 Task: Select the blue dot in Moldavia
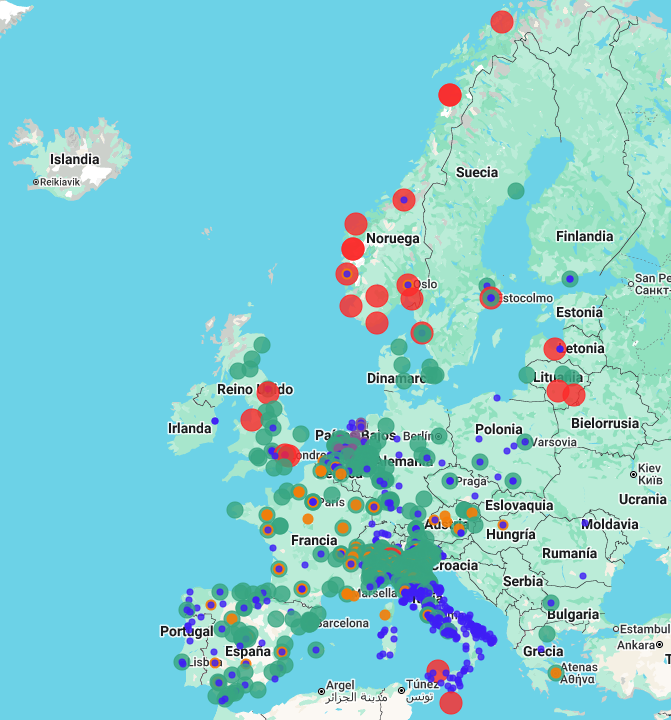(585, 523)
